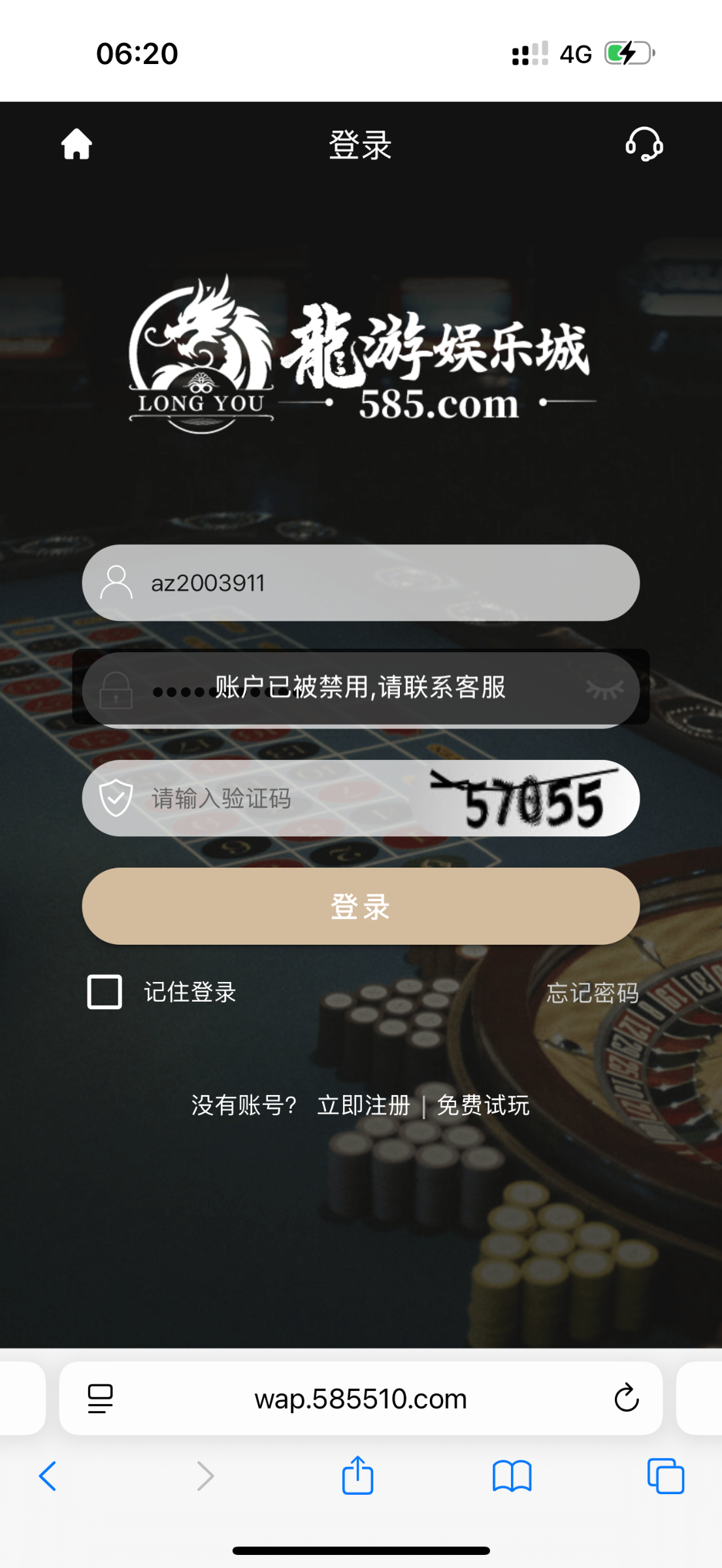Viewport: 722px width, 1568px height.
Task: Show all open Safari tabs
Action: 665,1476
